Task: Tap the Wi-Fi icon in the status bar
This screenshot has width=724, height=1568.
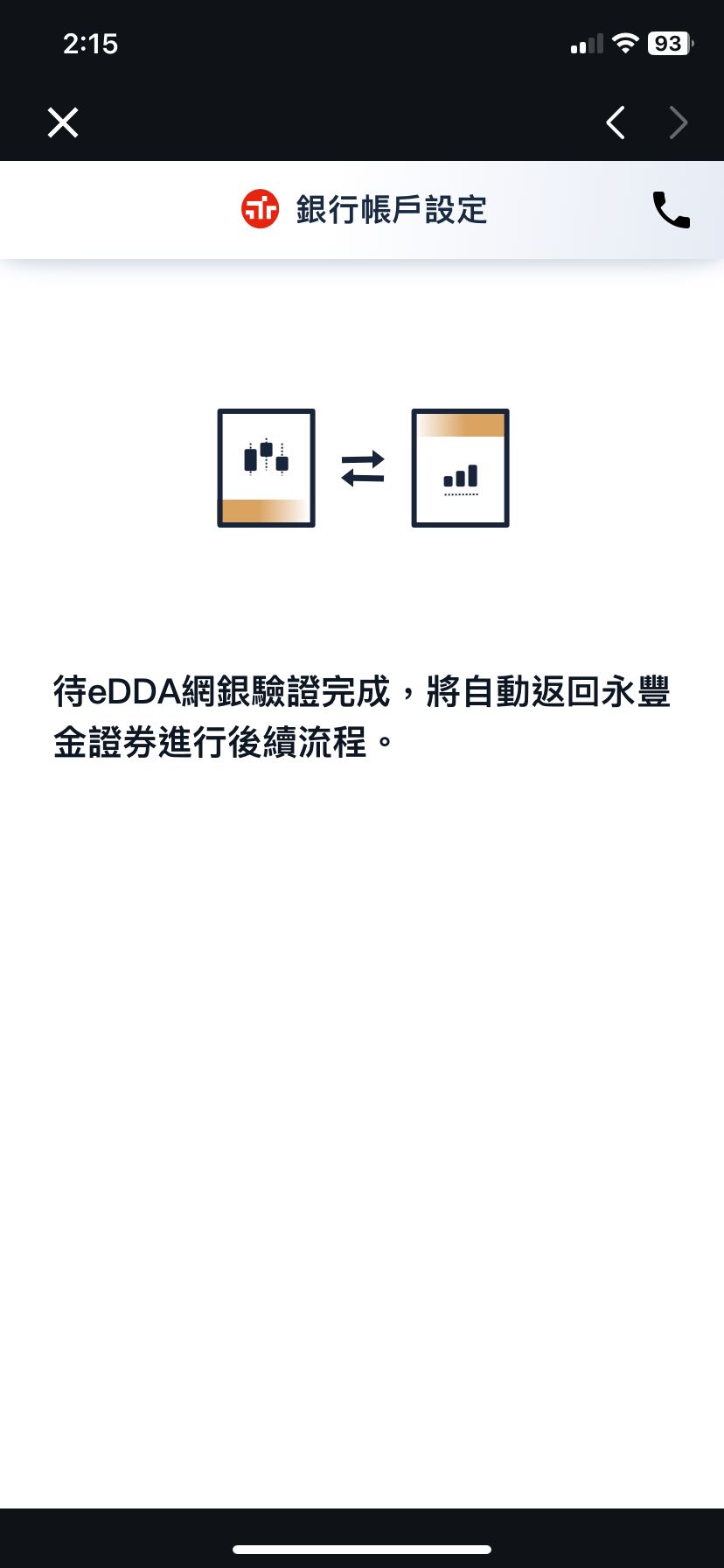Action: pos(623,43)
